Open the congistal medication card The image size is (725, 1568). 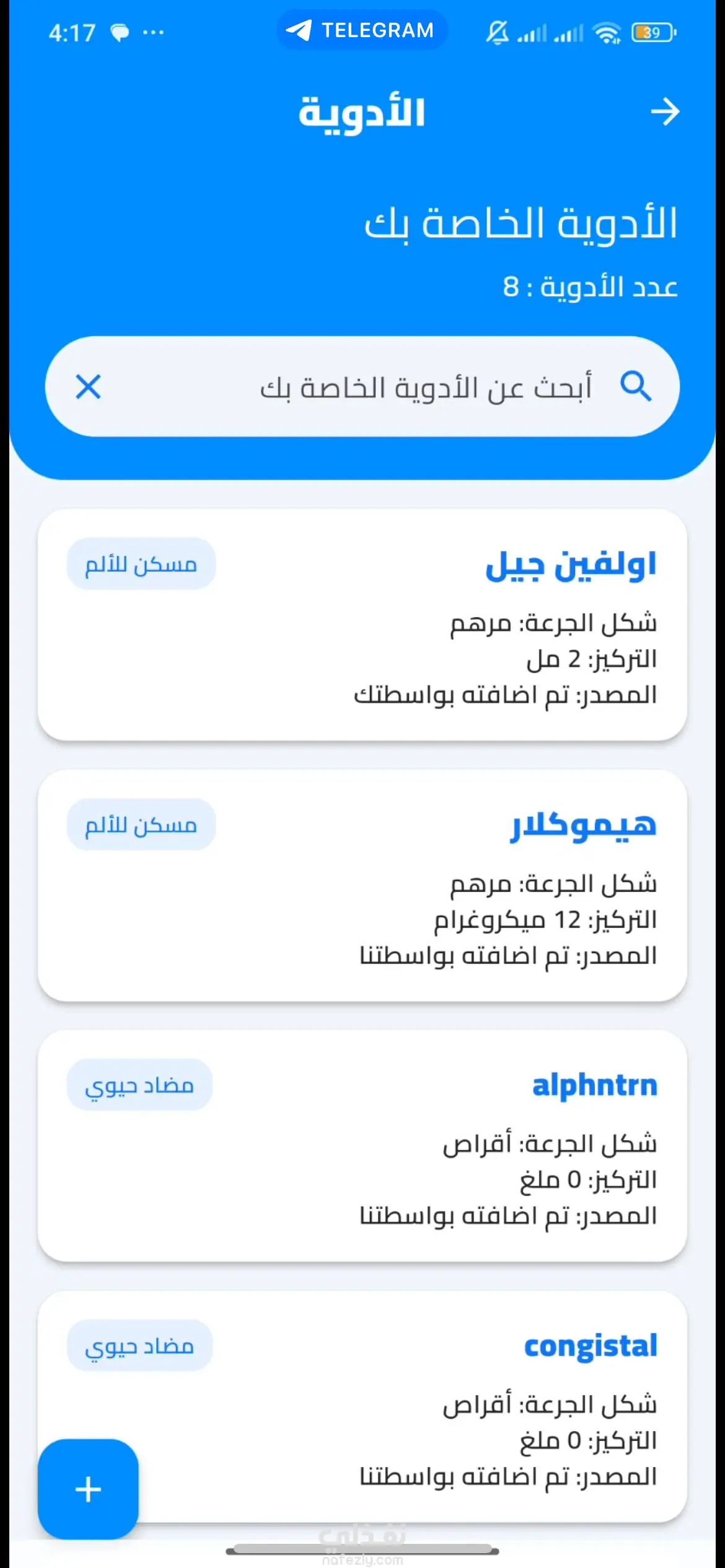coord(397,1406)
